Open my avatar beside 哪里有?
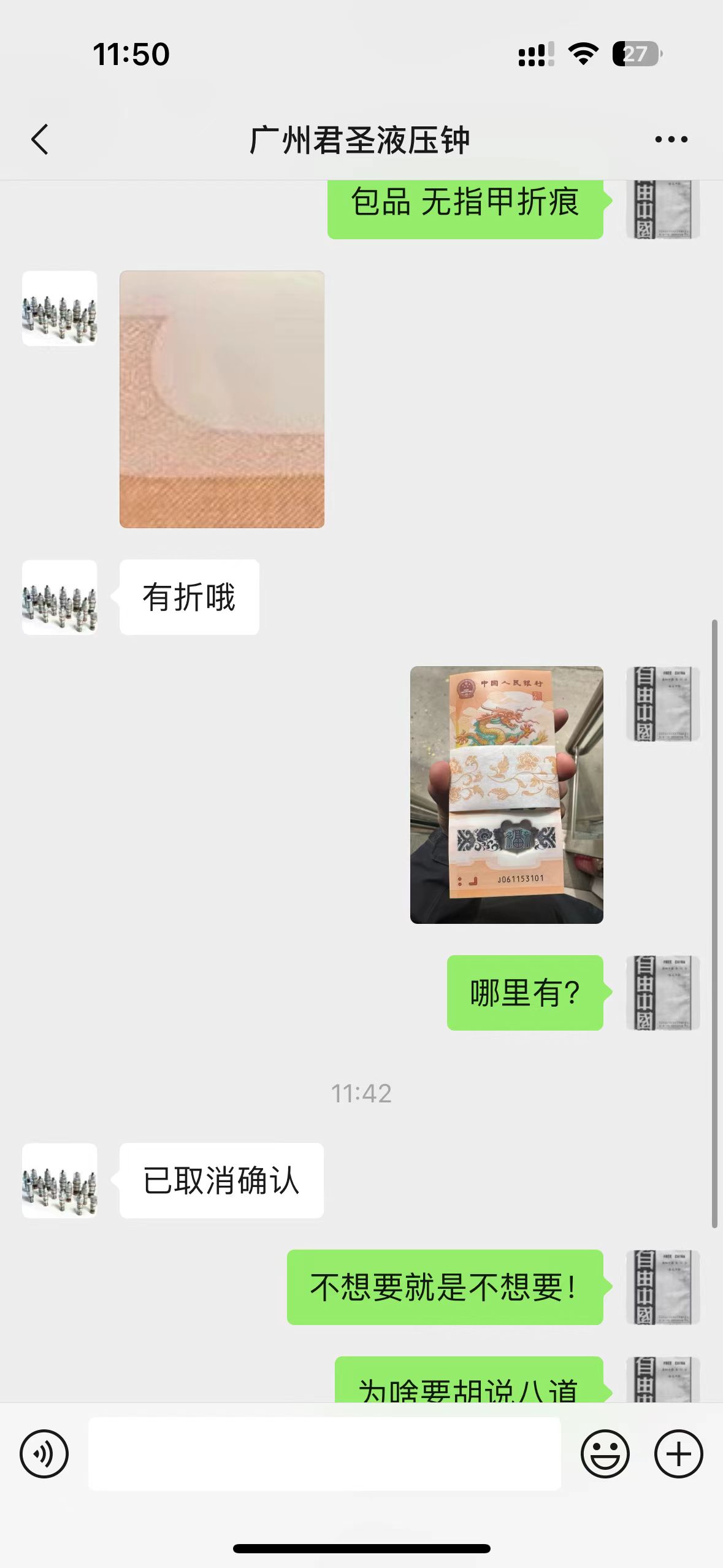This screenshot has height=1568, width=723. pyautogui.click(x=663, y=992)
